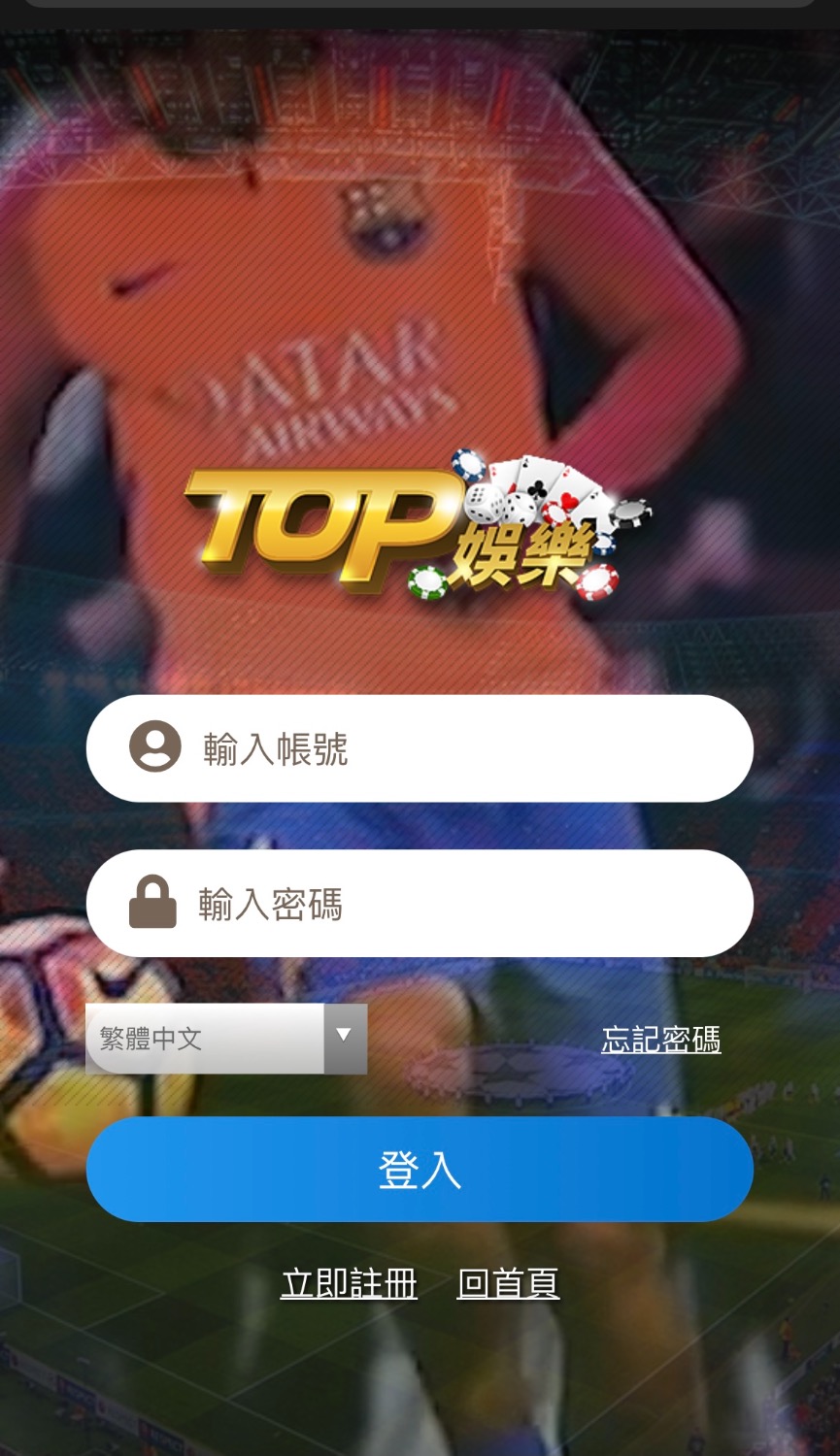Go back via the 回首頁 home link
840x1456 pixels.
pos(508,1283)
